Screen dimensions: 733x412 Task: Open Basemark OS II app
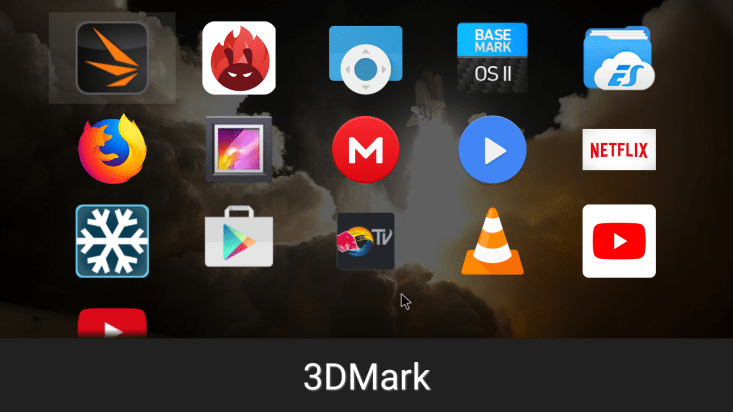pos(492,58)
